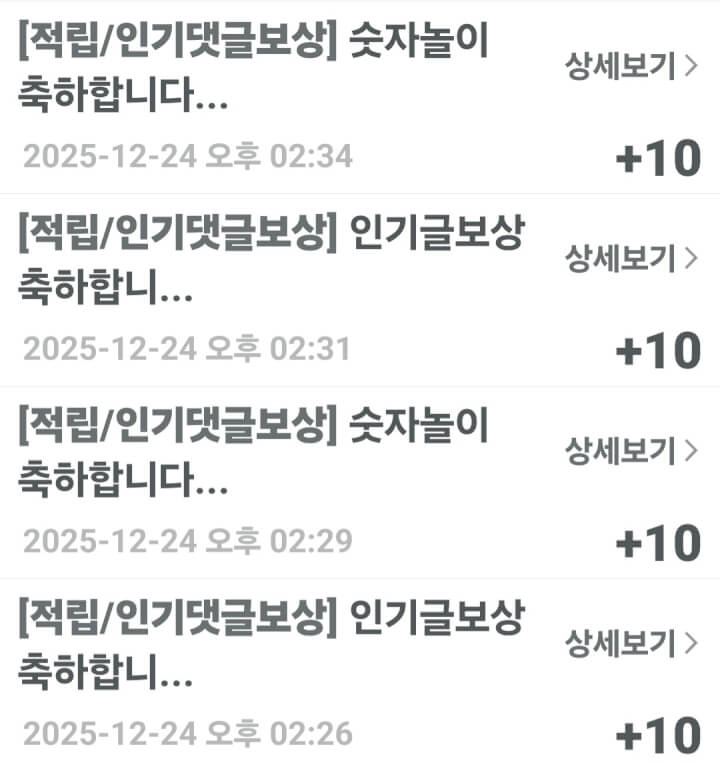Tap 상세보기 on the 02:29 숫자놀이 entry
Image resolution: width=720 pixels, height=763 pixels.
coord(631,452)
